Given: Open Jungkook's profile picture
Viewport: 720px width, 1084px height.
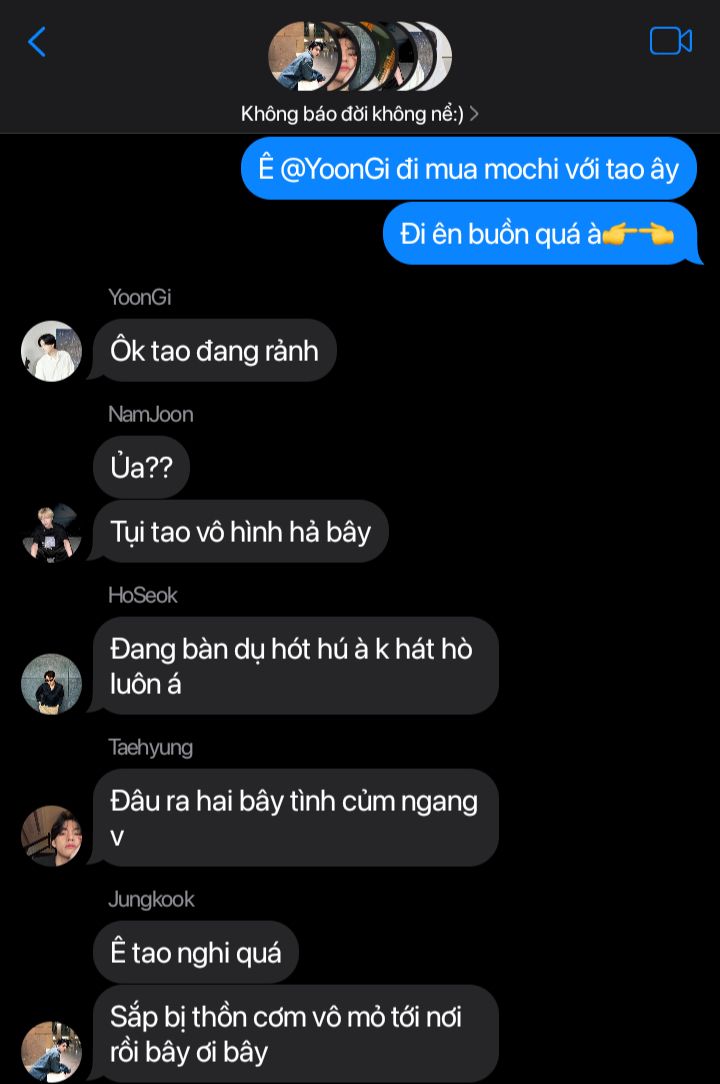Looking at the screenshot, I should point(51,1050).
